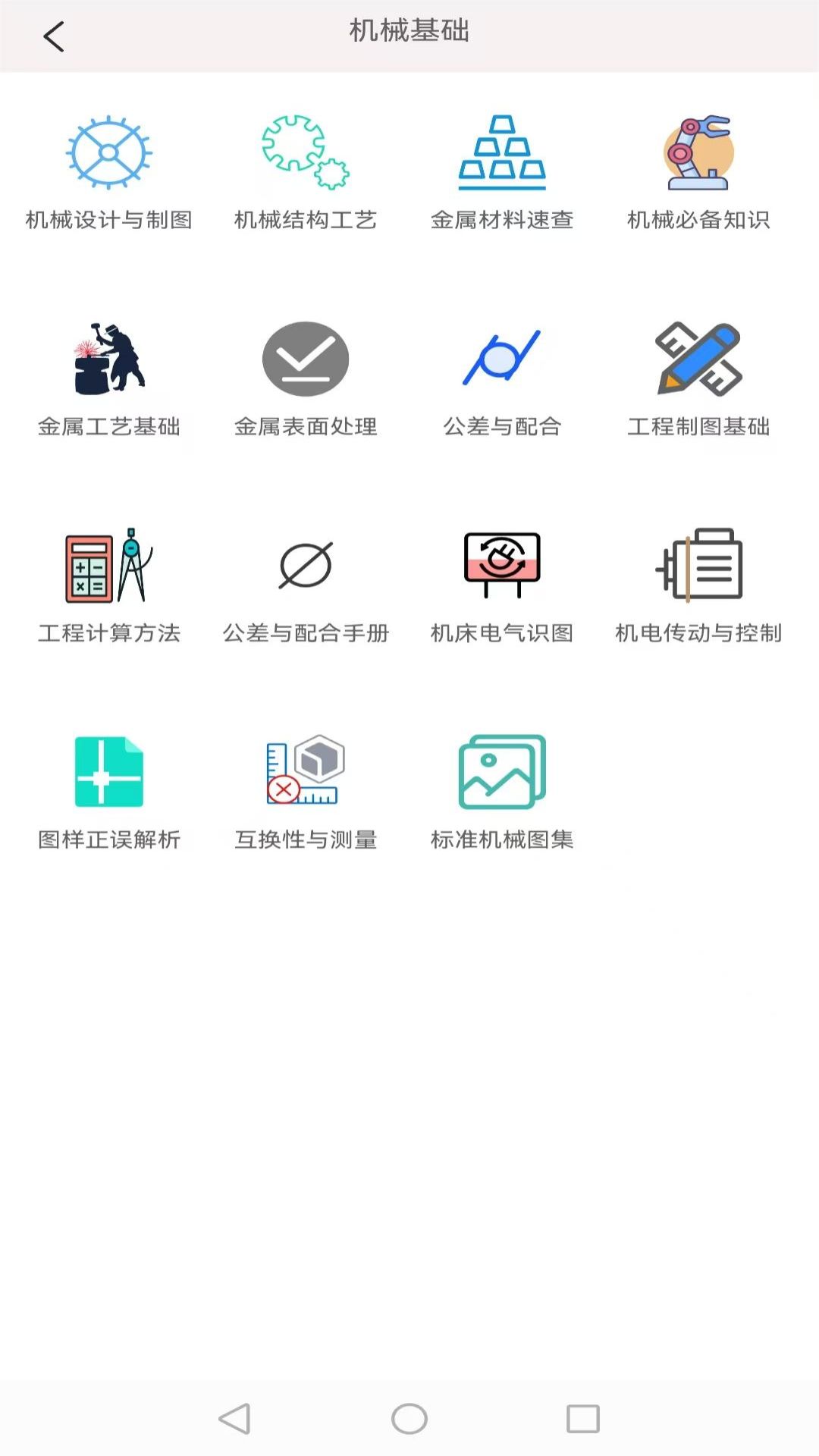The width and height of the screenshot is (819, 1456).
Task: Open 金属材料速查 ingots icon
Action: [502, 152]
